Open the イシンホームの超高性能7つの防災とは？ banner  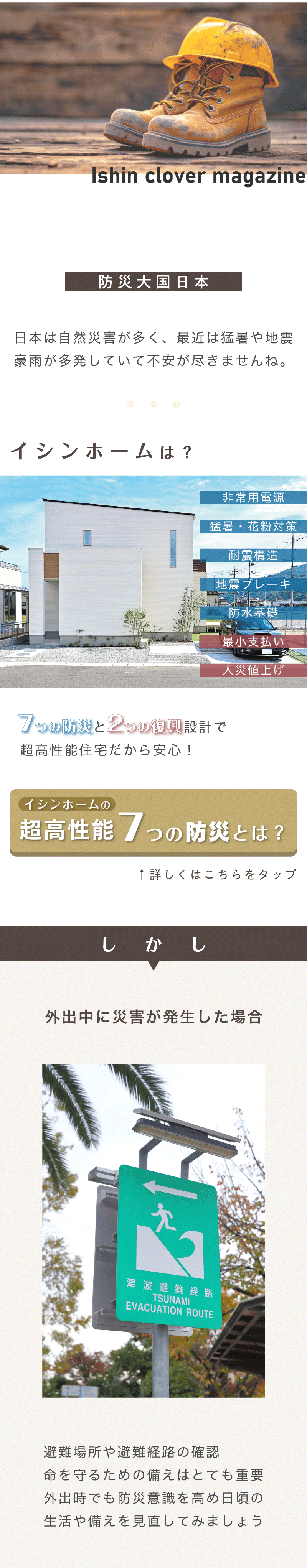click(x=153, y=822)
